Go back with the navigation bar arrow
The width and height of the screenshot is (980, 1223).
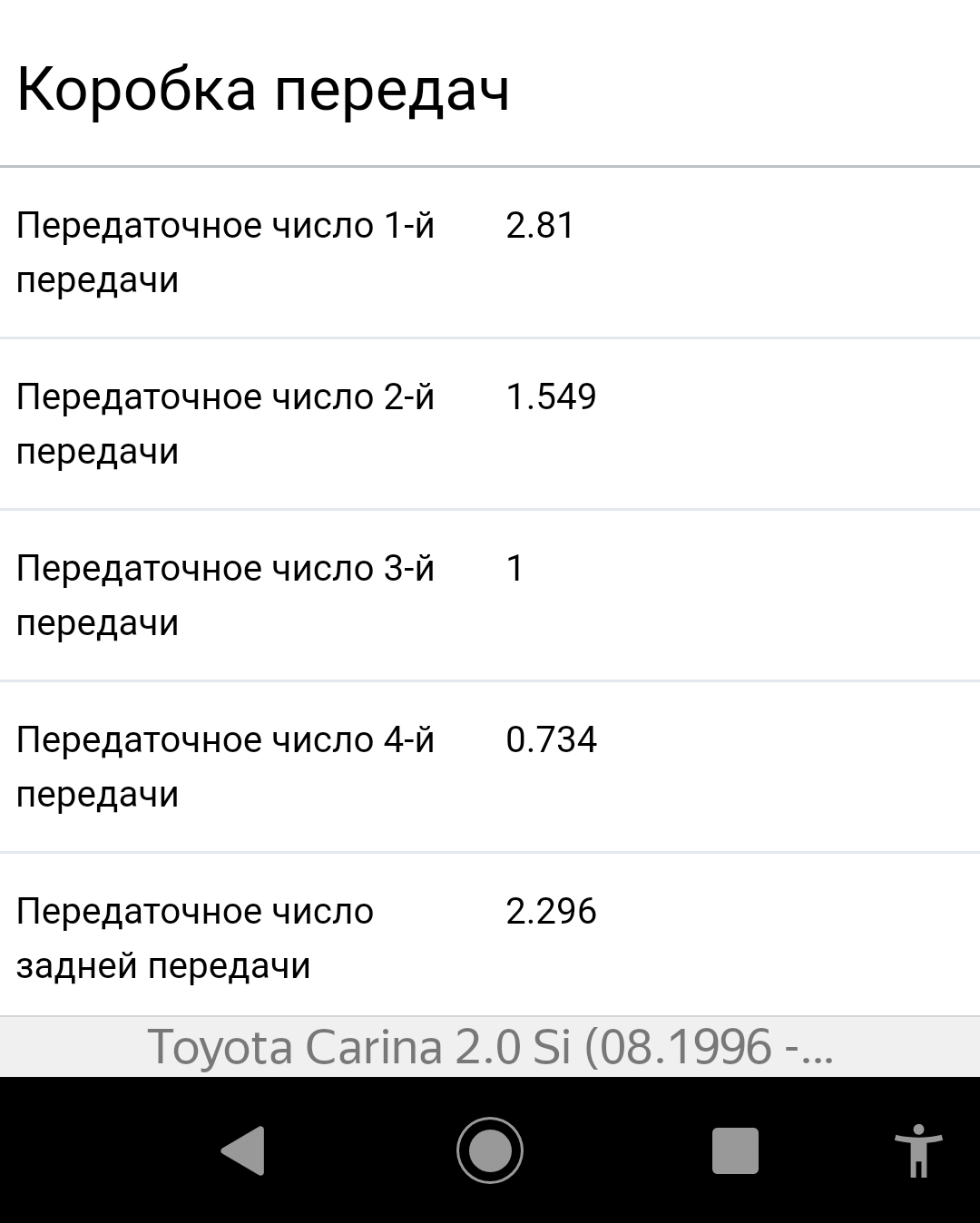pyautogui.click(x=243, y=1150)
